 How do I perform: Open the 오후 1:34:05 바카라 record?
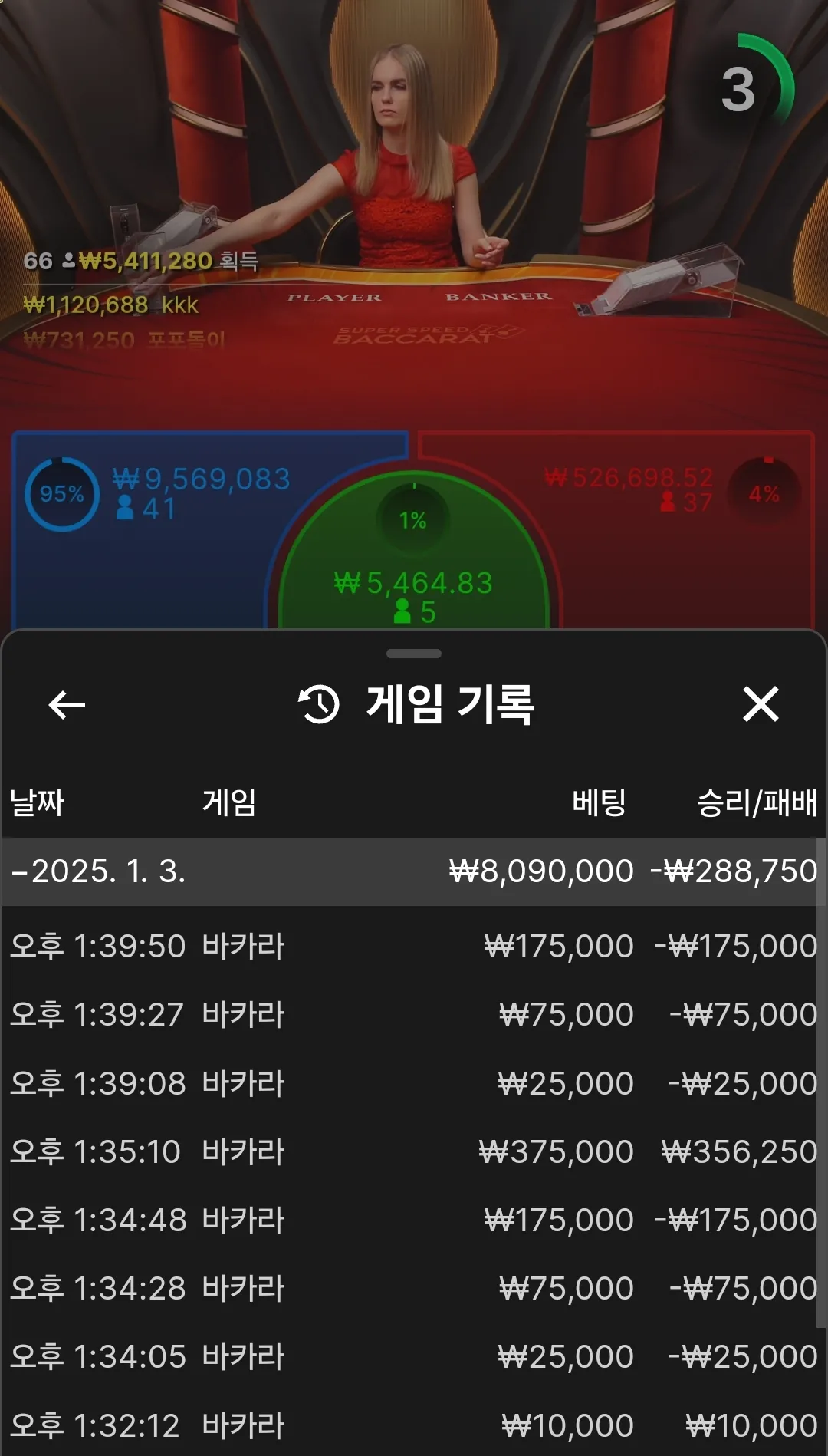412,1356
